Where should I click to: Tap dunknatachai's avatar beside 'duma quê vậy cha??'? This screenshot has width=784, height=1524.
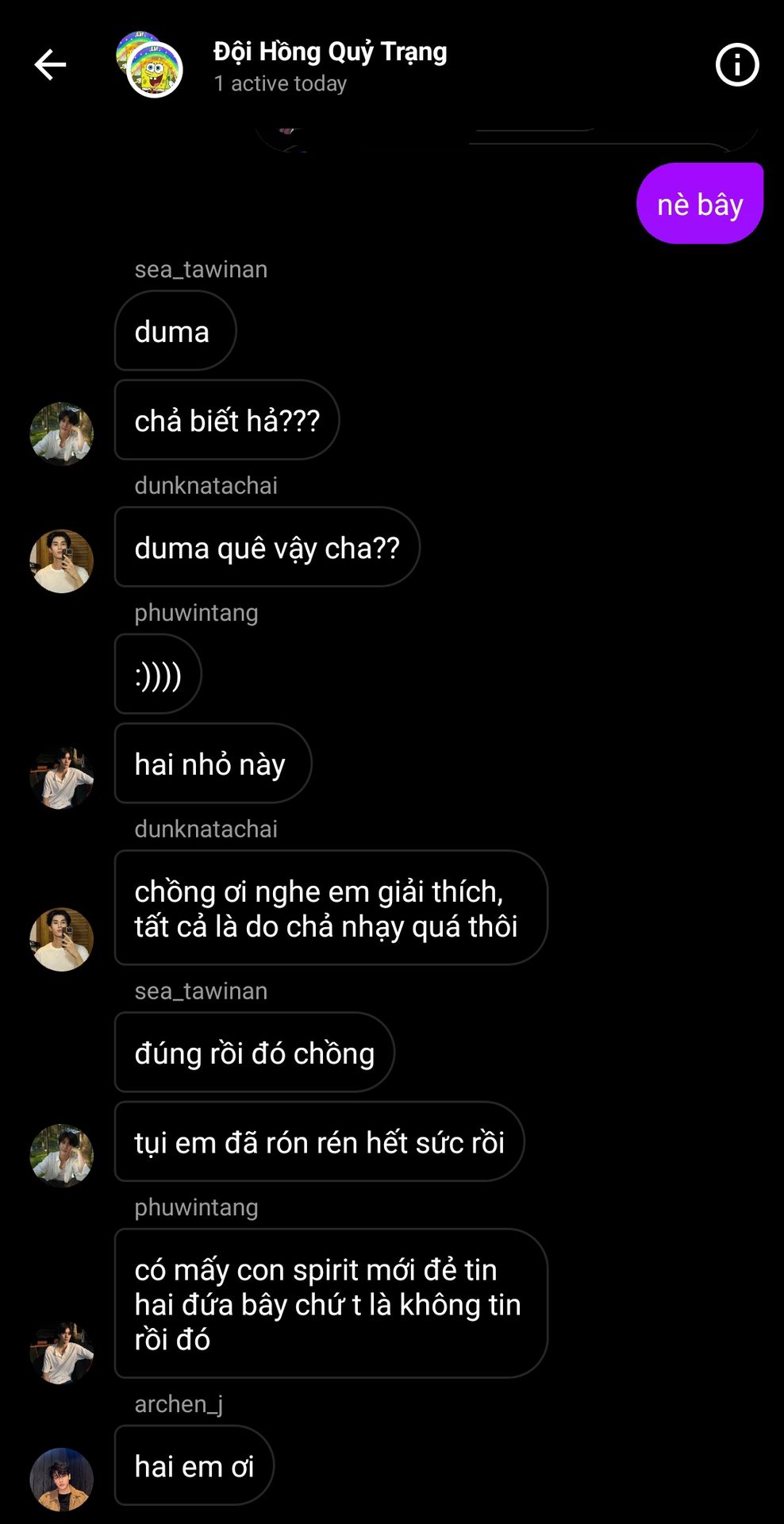coord(61,560)
